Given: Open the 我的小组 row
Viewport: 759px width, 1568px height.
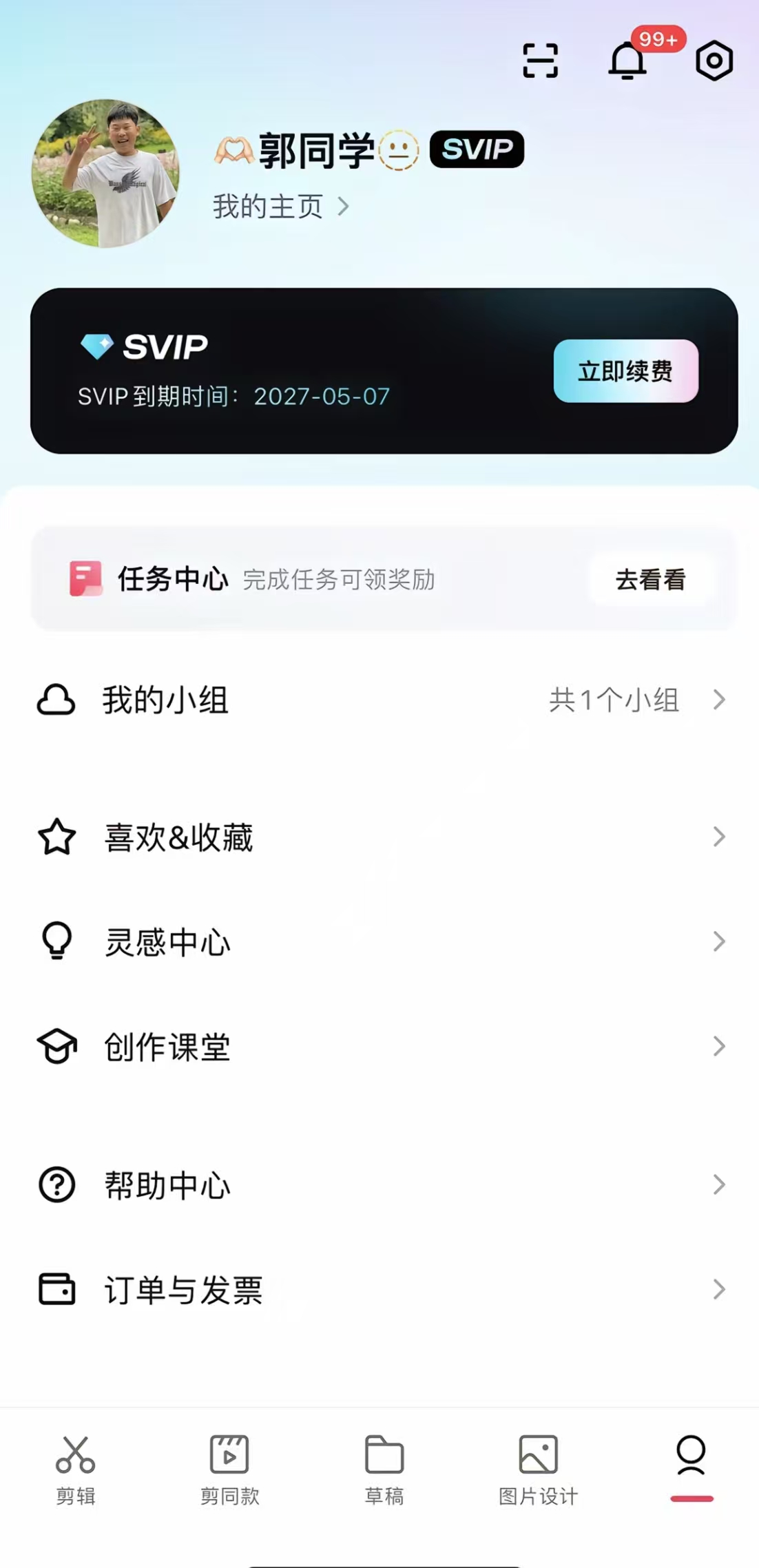Looking at the screenshot, I should 380,700.
